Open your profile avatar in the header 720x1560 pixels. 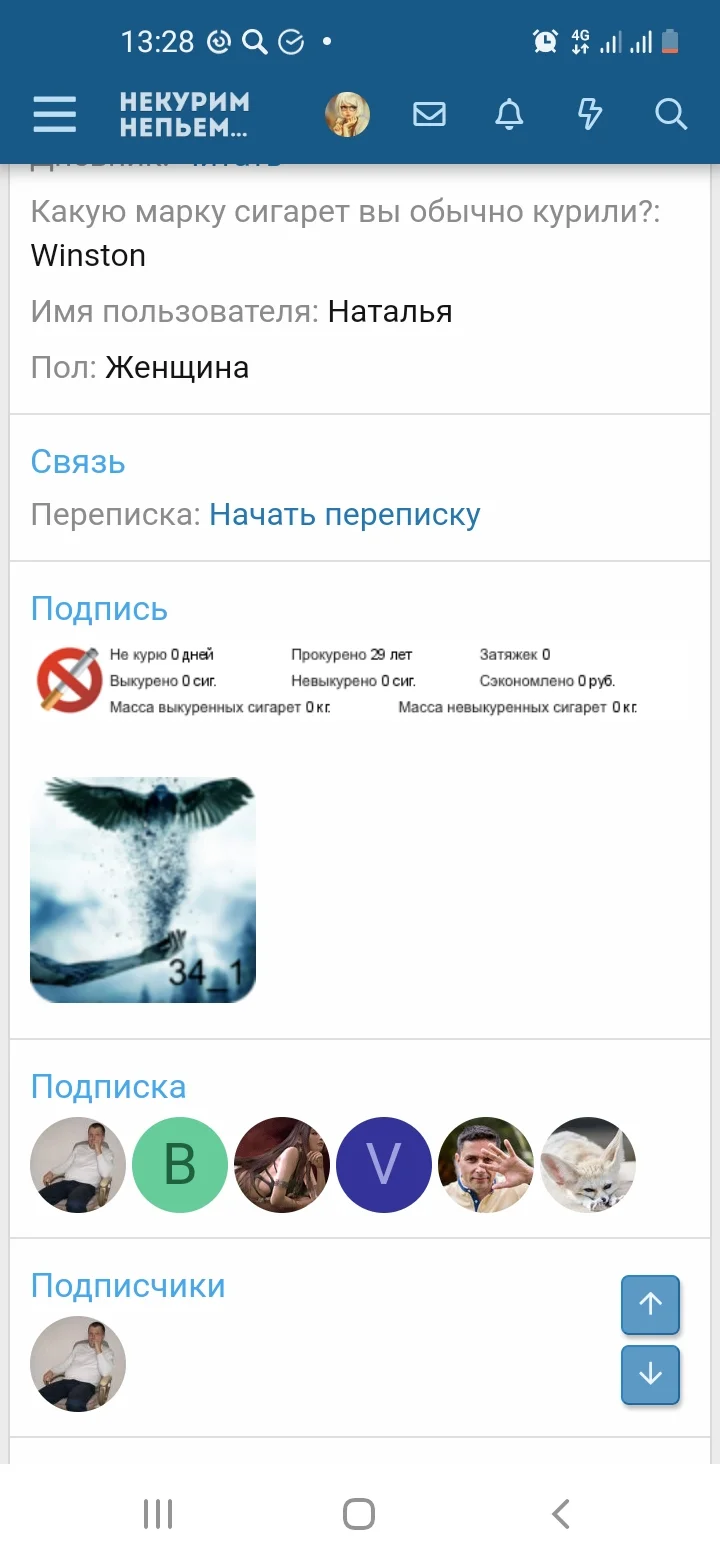click(347, 113)
